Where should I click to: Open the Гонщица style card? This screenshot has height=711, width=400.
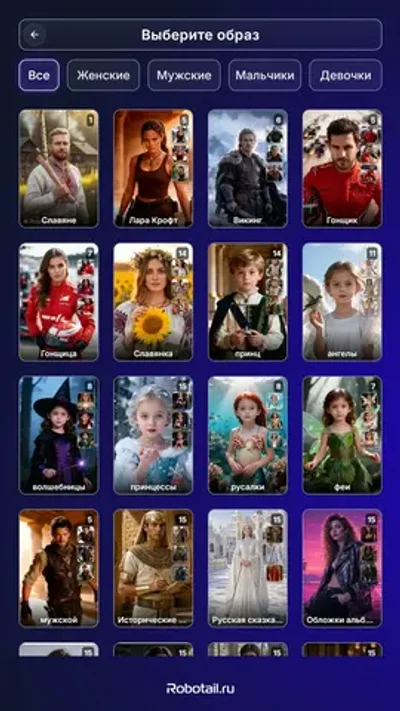[x=59, y=302]
